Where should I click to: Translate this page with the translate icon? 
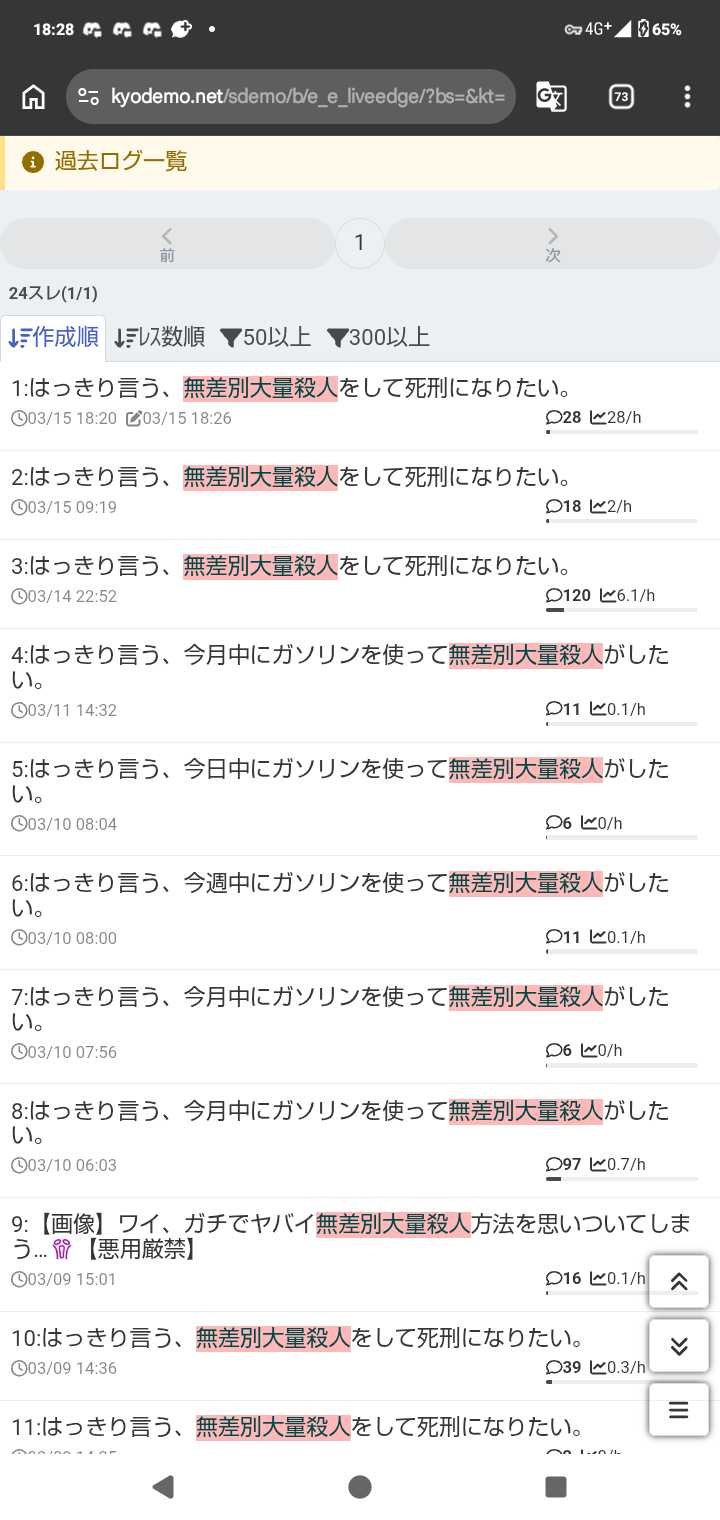point(551,97)
